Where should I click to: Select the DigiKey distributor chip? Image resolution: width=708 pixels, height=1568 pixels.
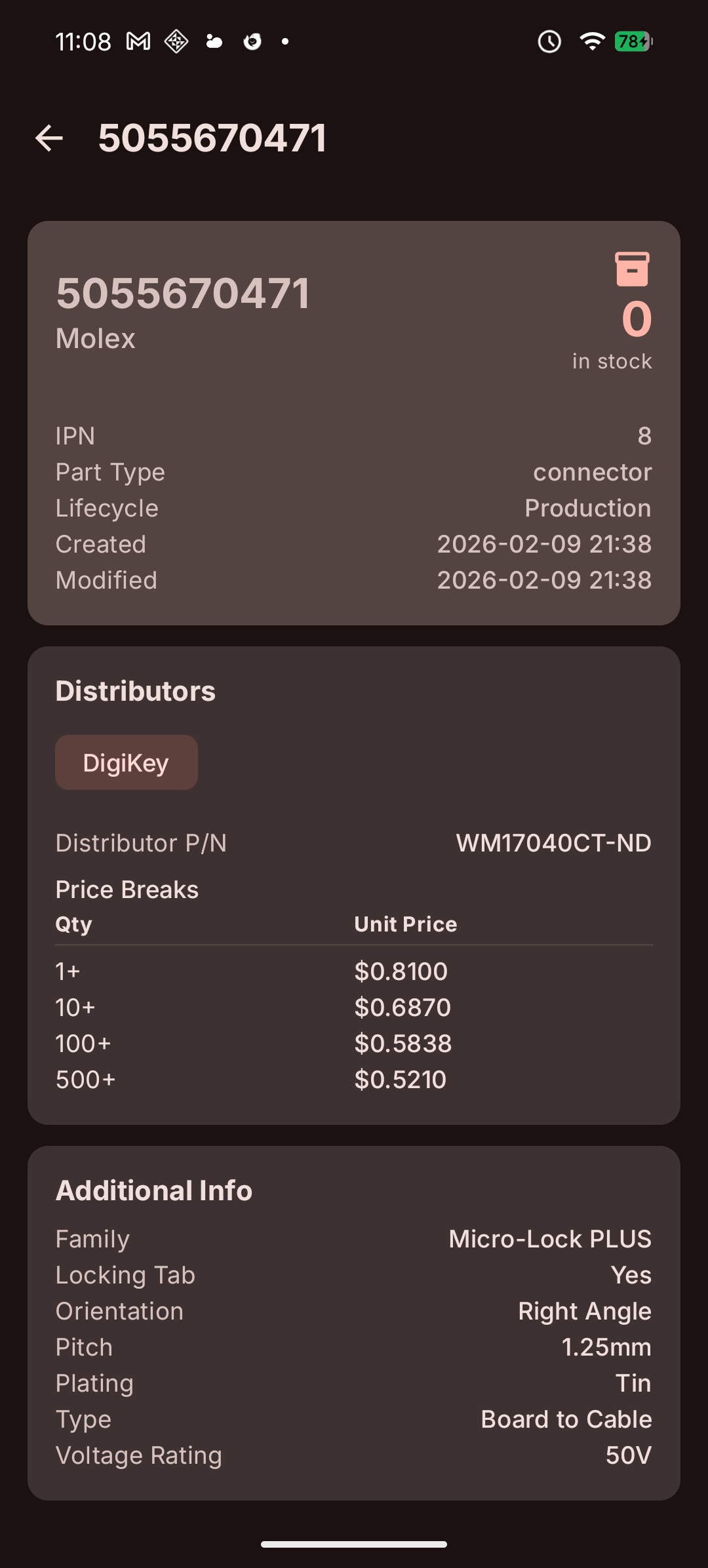(x=127, y=762)
